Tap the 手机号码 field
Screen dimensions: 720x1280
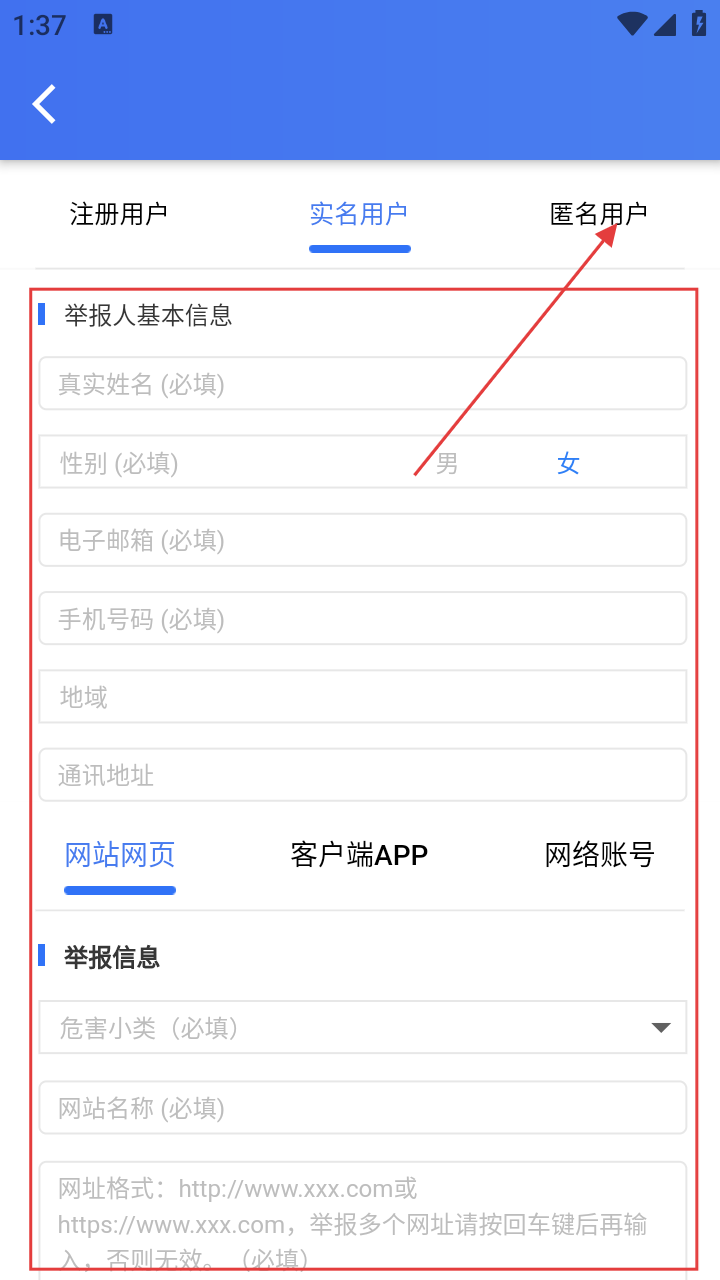click(x=363, y=619)
